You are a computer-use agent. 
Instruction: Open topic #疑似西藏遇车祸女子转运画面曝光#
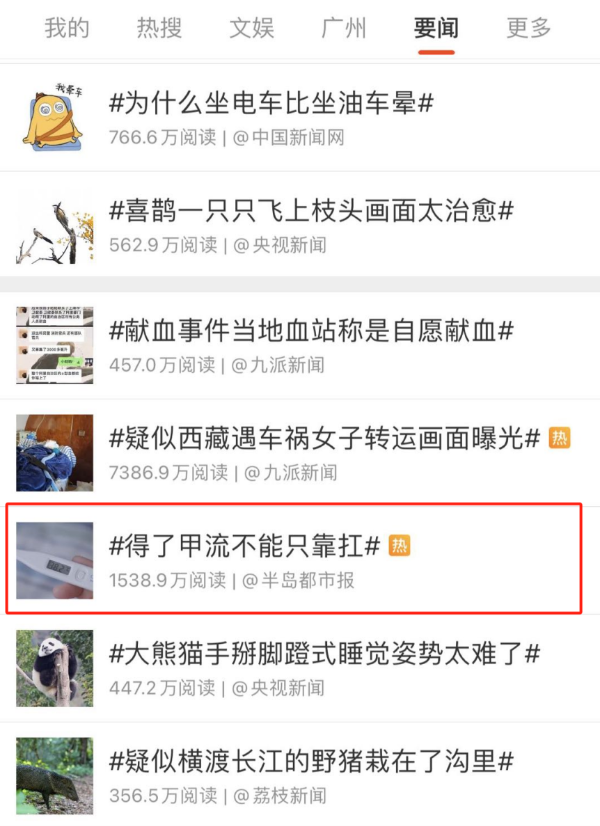(x=324, y=438)
